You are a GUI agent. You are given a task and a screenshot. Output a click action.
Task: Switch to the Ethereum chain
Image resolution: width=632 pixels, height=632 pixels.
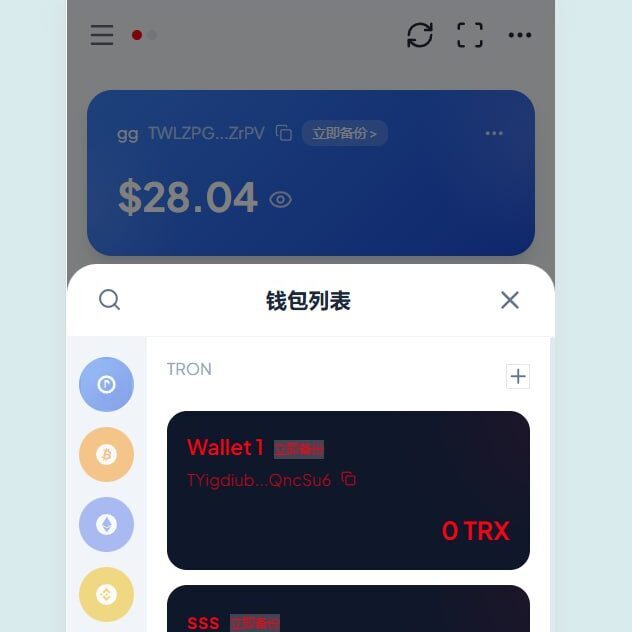106,524
